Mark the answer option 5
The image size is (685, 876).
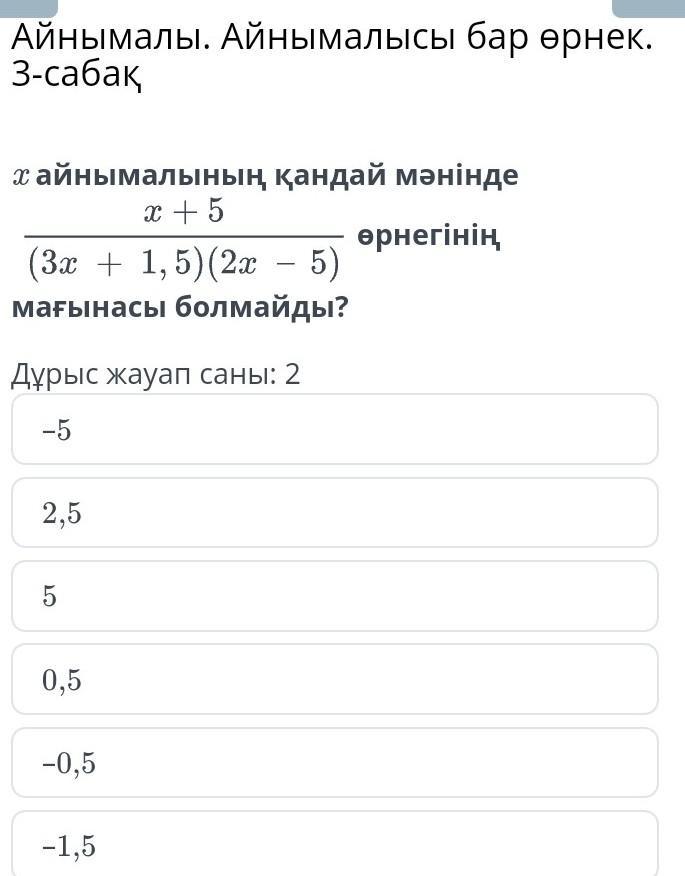pos(334,596)
